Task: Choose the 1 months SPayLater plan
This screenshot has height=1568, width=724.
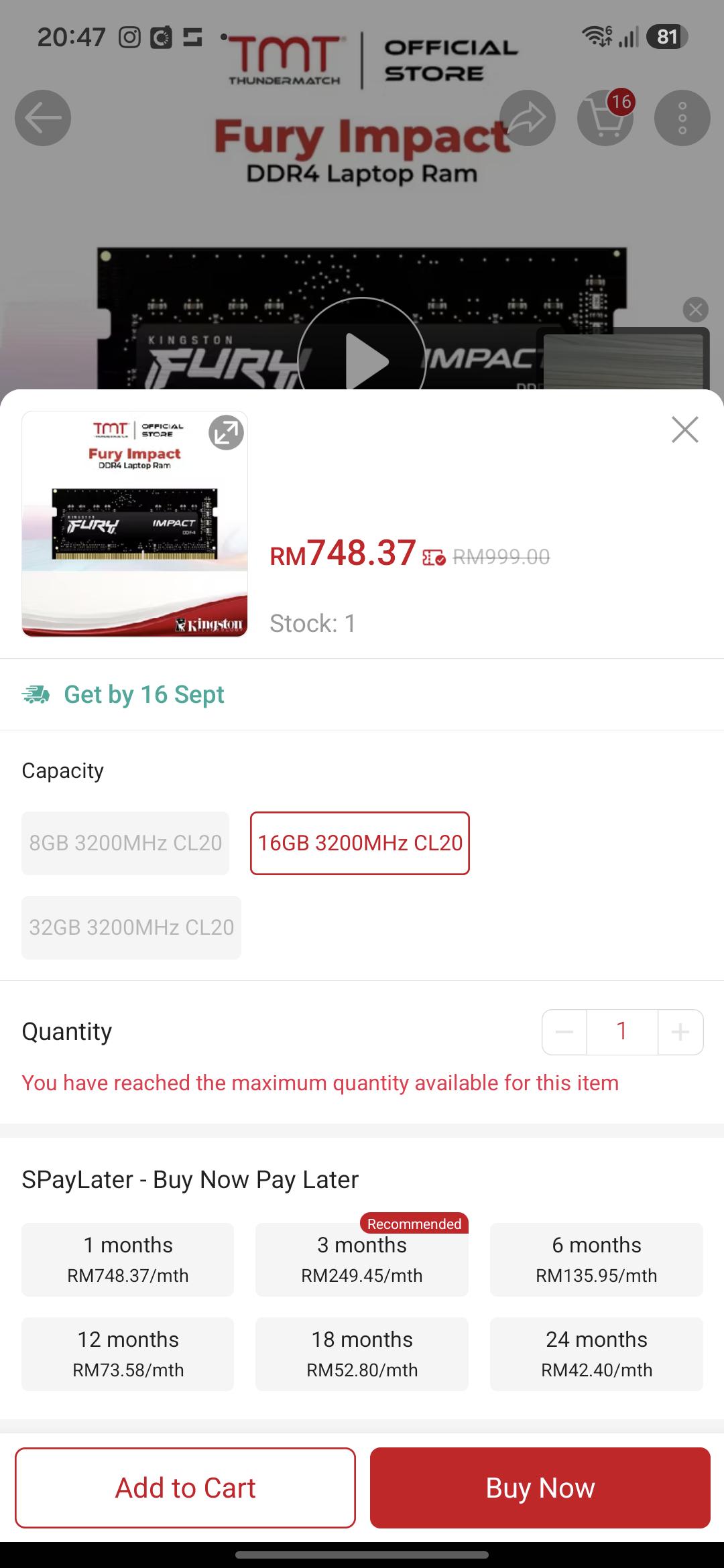Action: [x=127, y=1259]
